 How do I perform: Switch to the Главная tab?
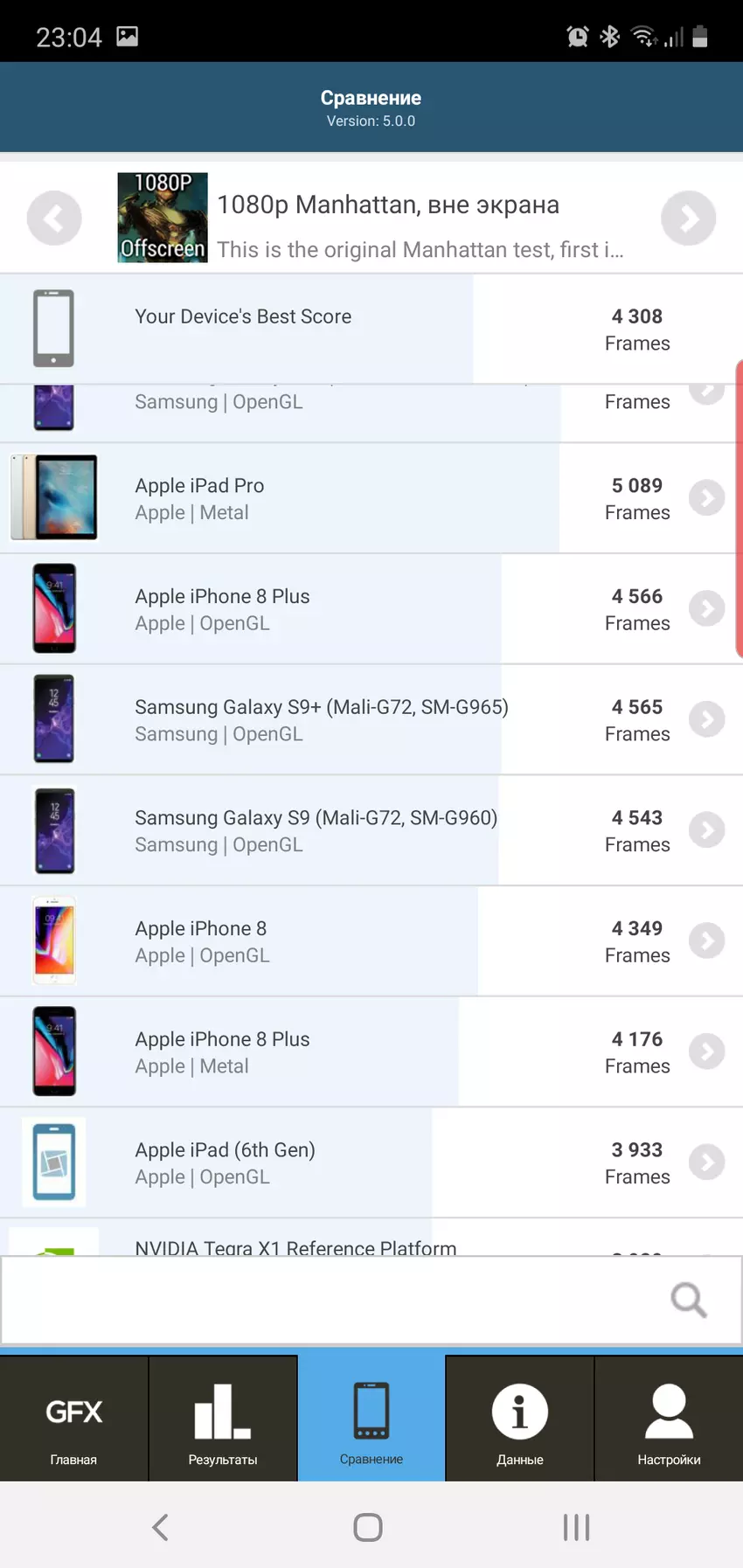pos(74,1419)
